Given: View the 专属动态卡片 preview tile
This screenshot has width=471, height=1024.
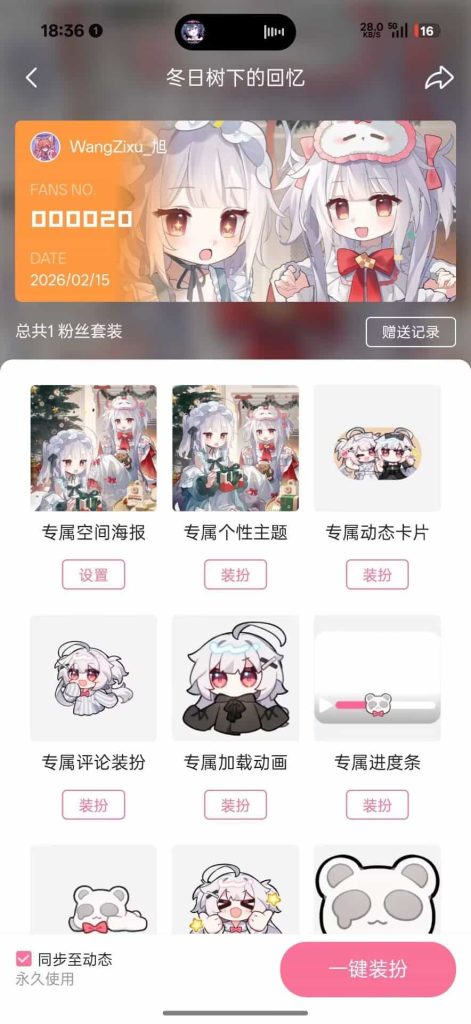Looking at the screenshot, I should 377,448.
